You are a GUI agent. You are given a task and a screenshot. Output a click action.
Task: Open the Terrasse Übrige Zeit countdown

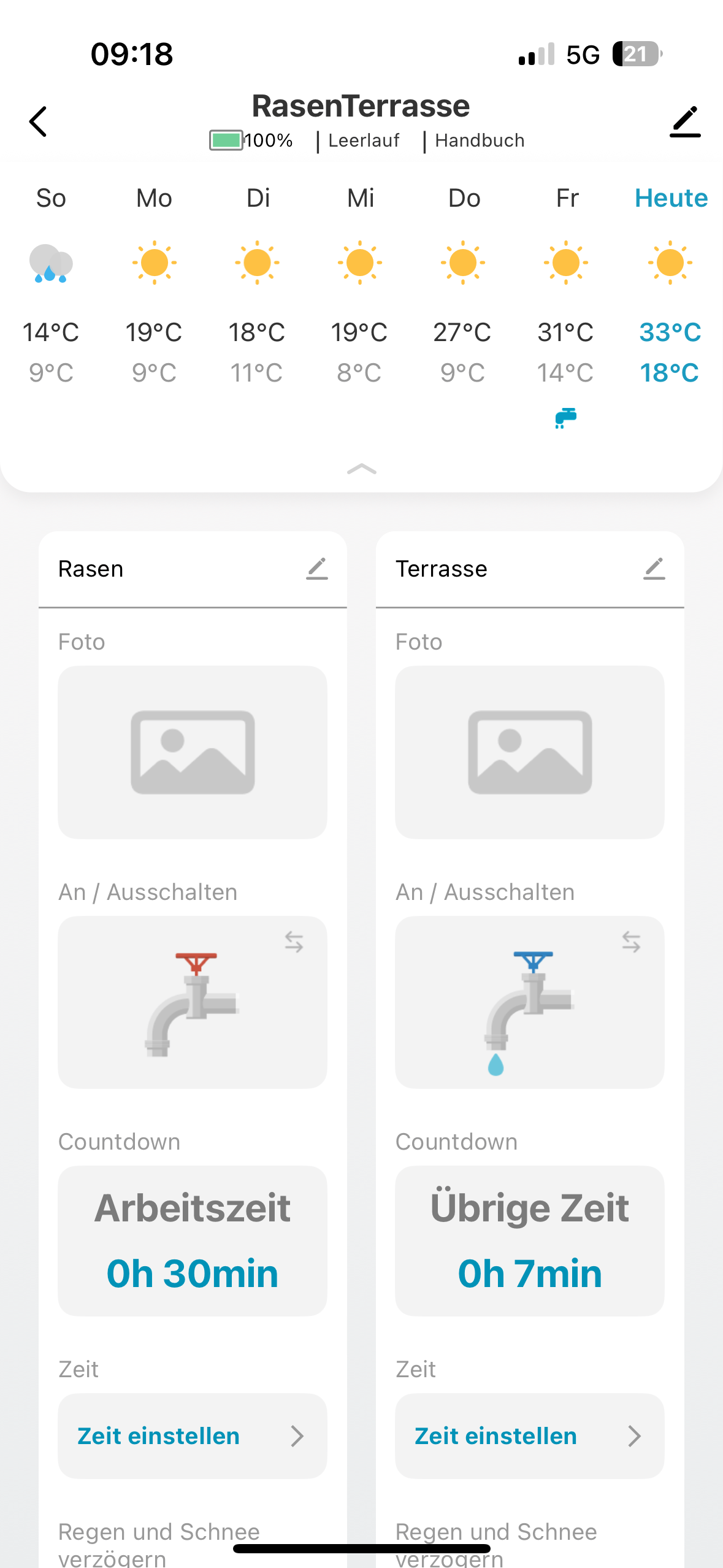pos(530,1240)
